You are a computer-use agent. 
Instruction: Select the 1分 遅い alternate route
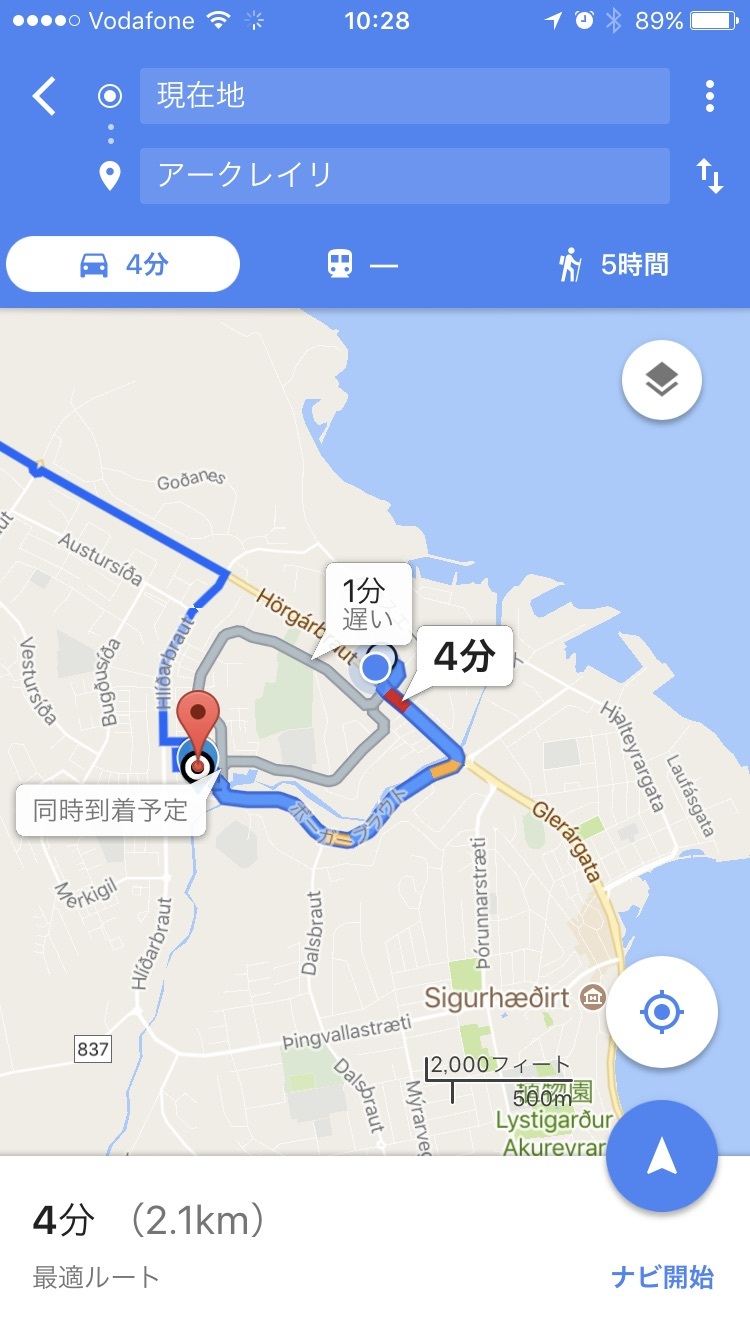pyautogui.click(x=367, y=603)
